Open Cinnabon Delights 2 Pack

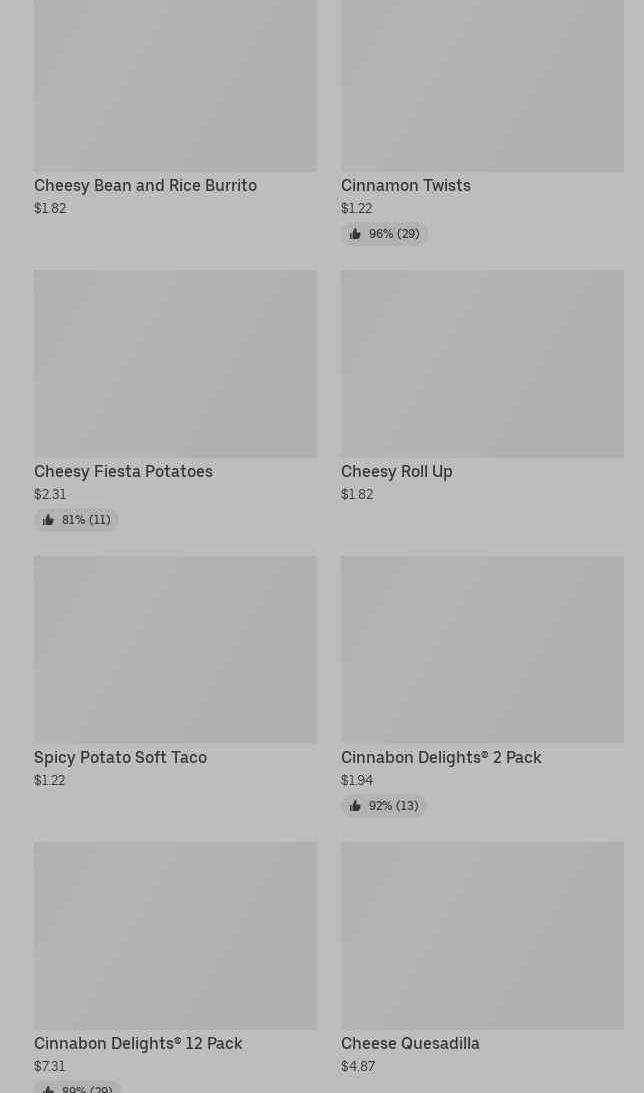(482, 686)
